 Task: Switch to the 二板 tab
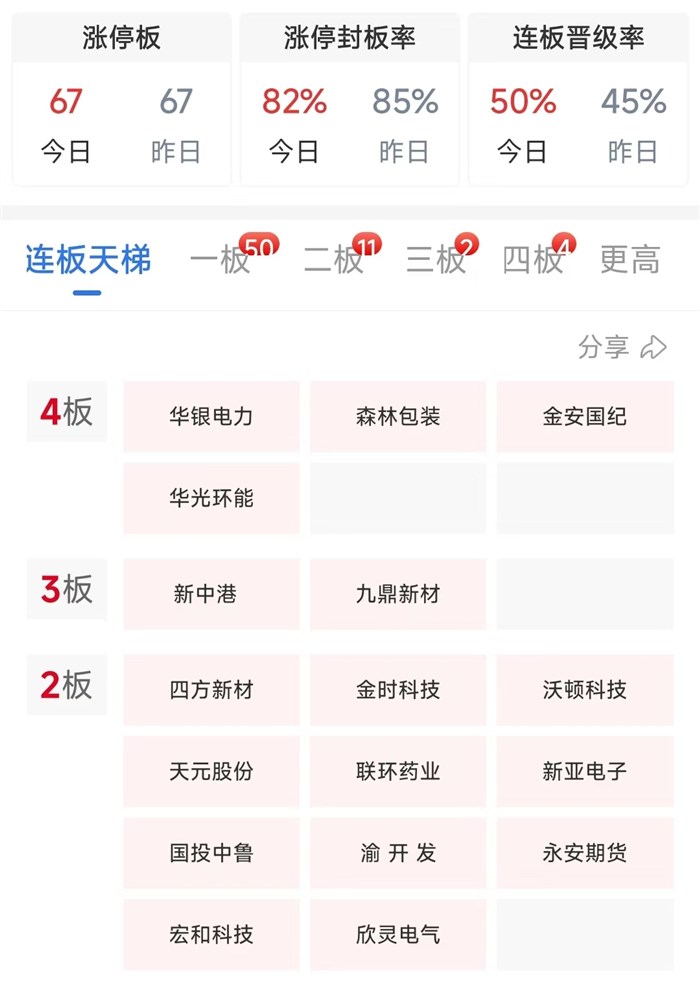[333, 261]
